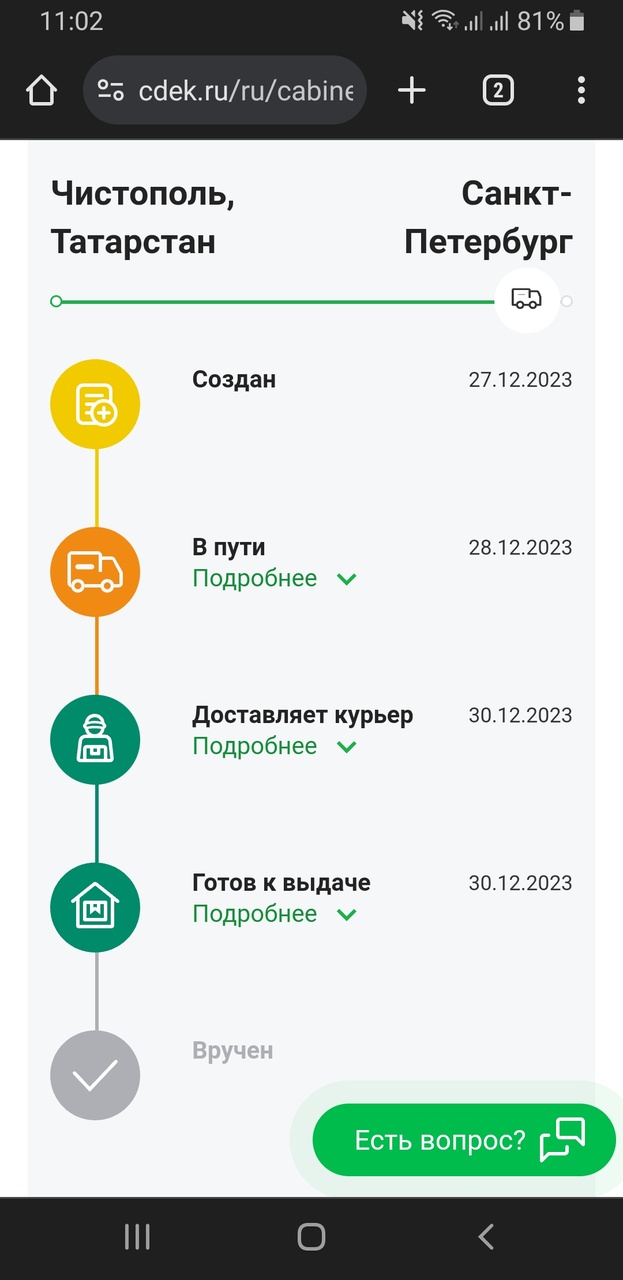Open a new browser tab
The height and width of the screenshot is (1280, 623).
click(x=411, y=91)
